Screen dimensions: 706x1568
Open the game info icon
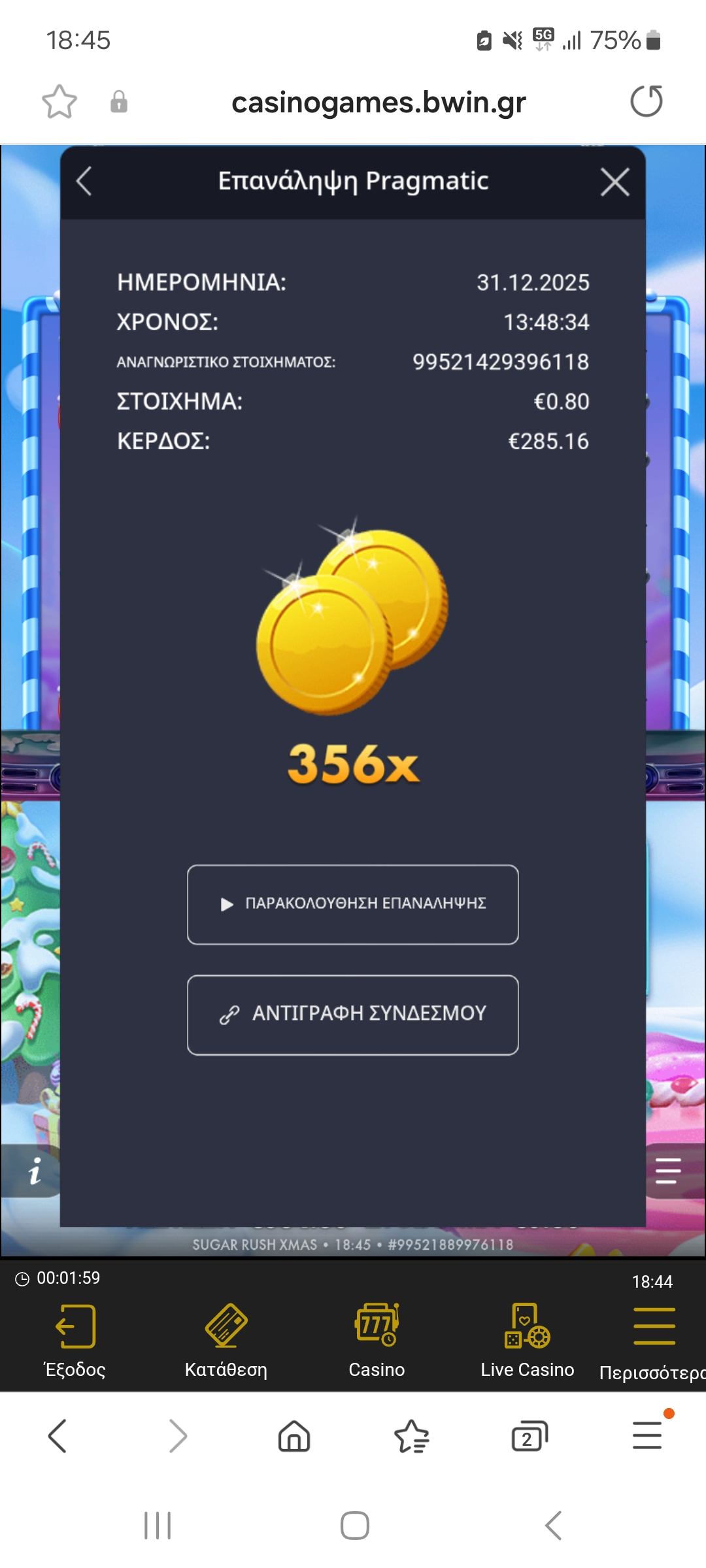click(x=34, y=1171)
